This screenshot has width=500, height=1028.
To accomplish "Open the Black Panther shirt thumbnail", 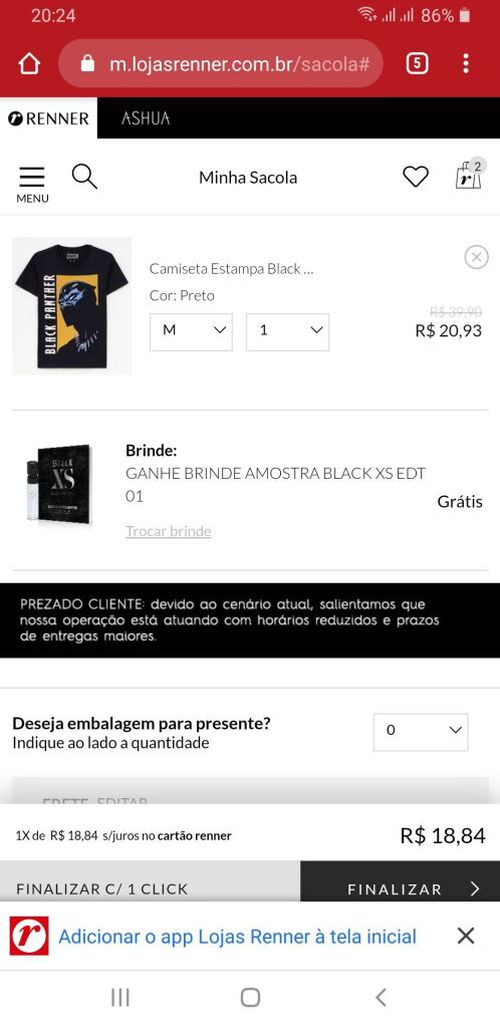I will (72, 306).
